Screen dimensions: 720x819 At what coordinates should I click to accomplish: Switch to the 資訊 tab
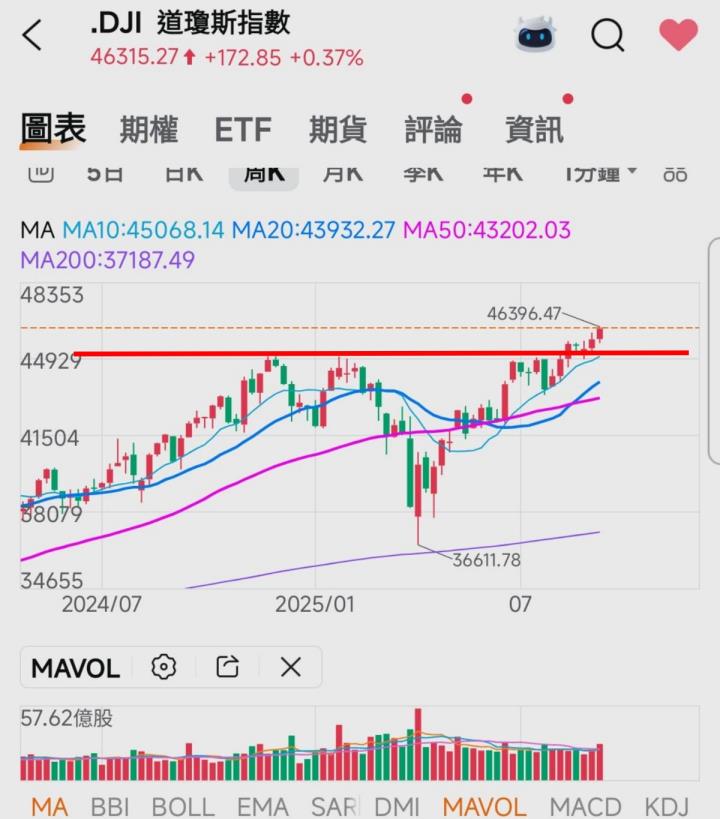534,129
